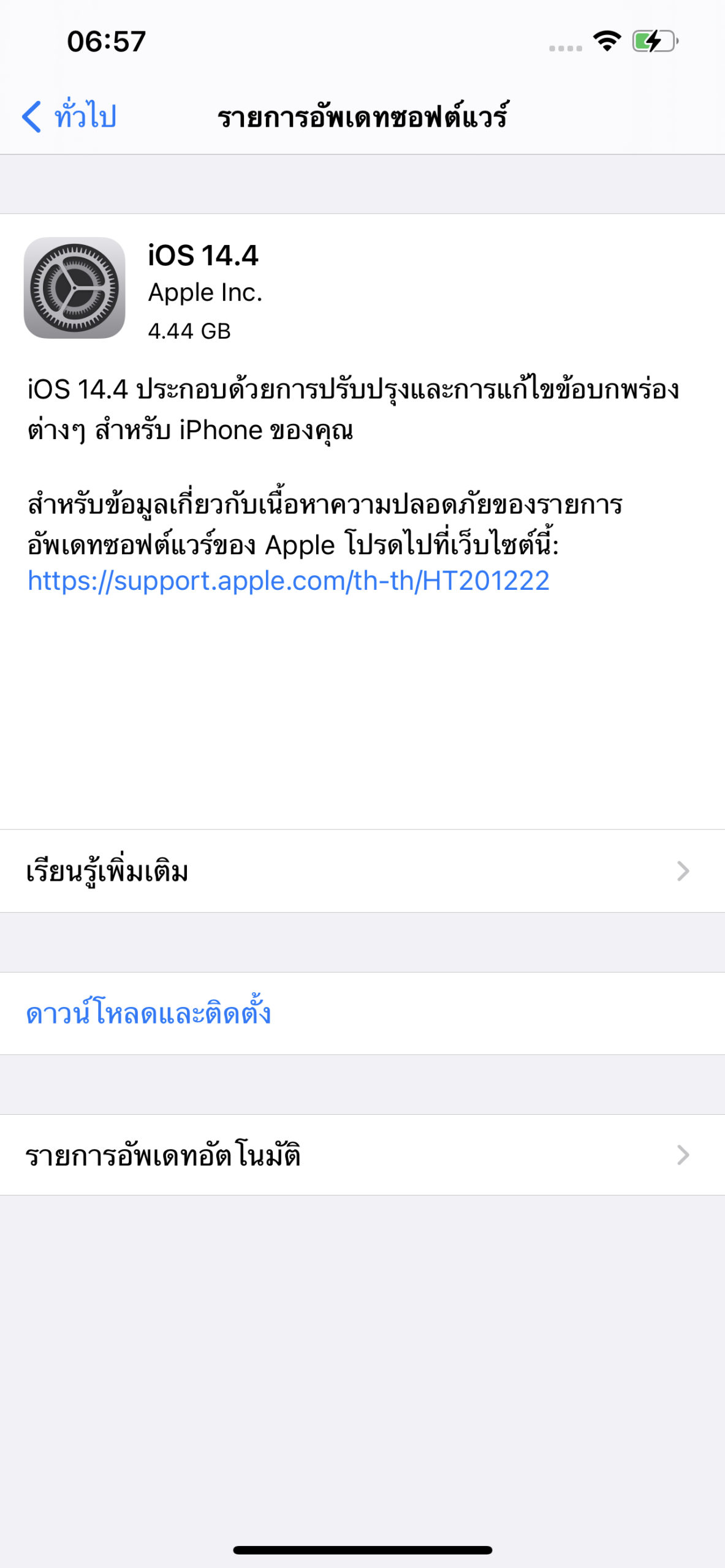
Task: Open รายการอัพเดทอัตโนมัติ settings
Action: (362, 1155)
